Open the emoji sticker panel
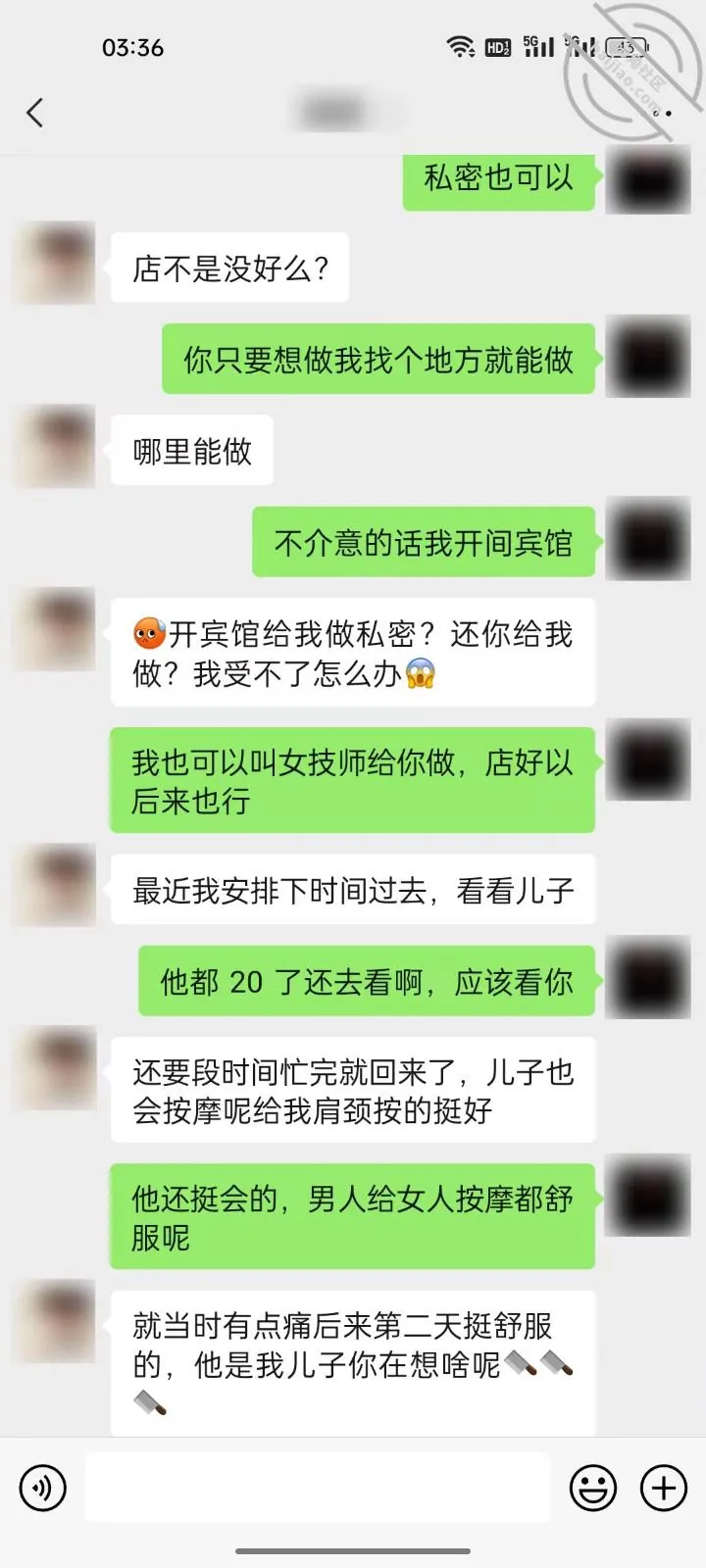 [x=593, y=1489]
